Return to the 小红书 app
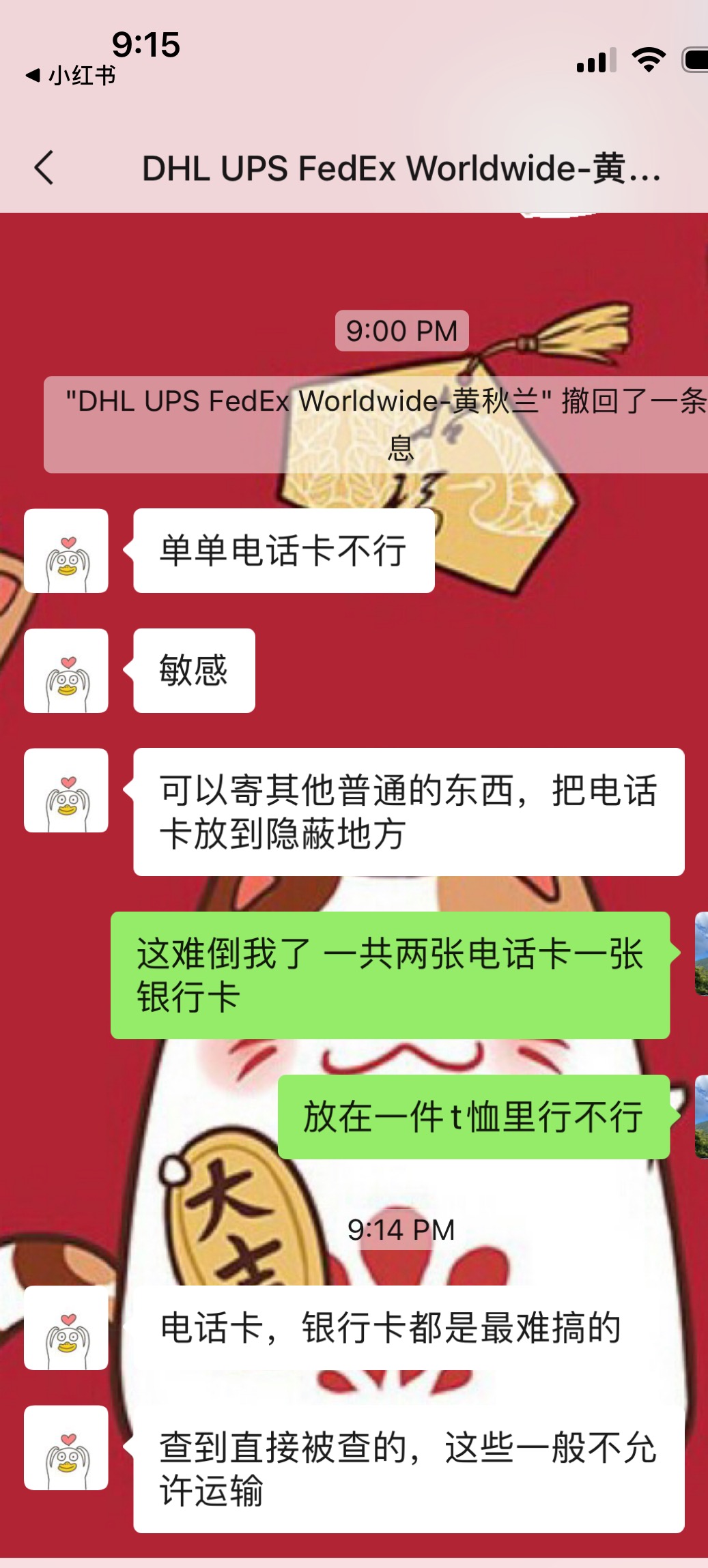The image size is (708, 1568). point(71,76)
